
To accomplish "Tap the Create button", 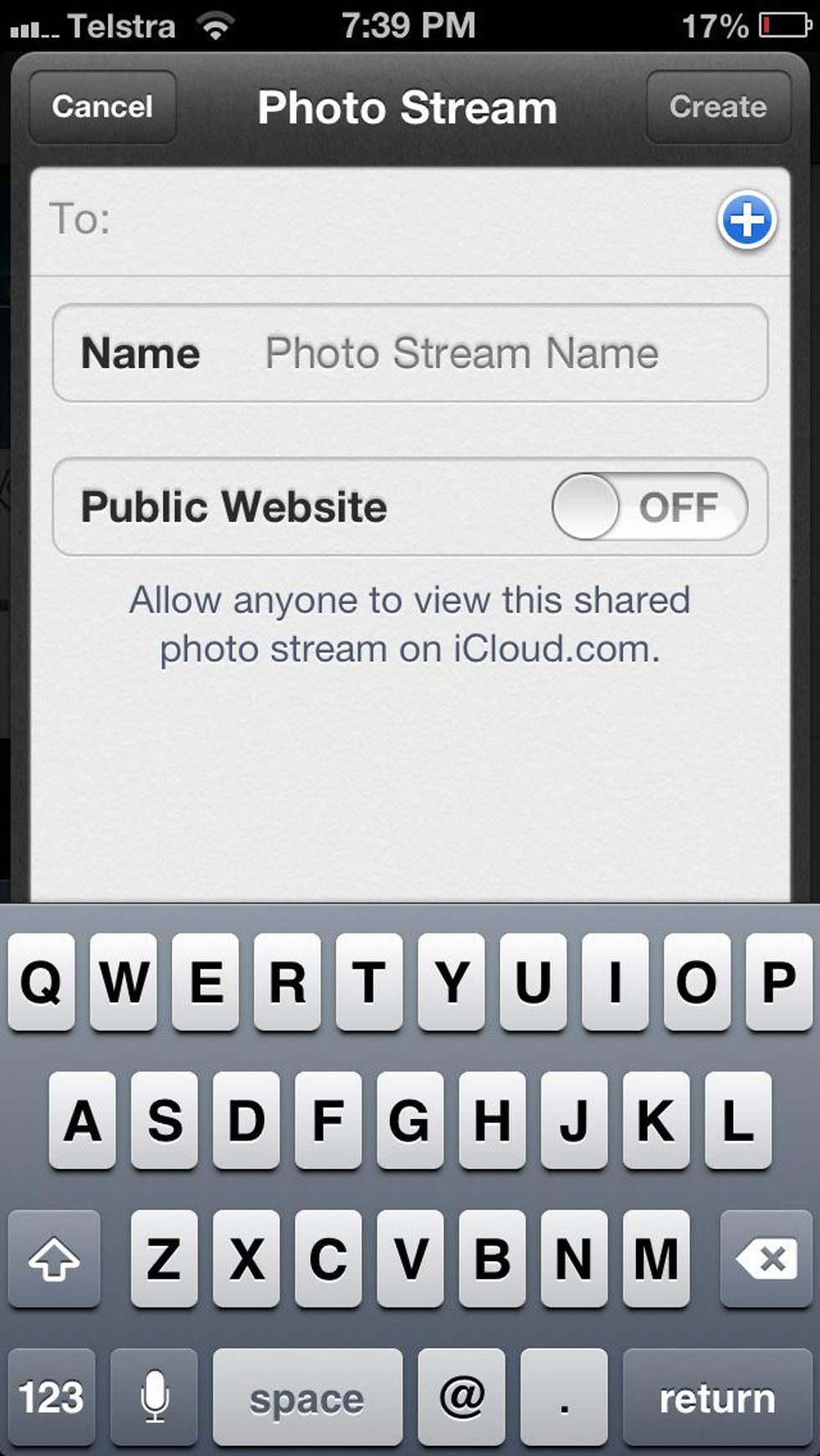I will pyautogui.click(x=718, y=107).
